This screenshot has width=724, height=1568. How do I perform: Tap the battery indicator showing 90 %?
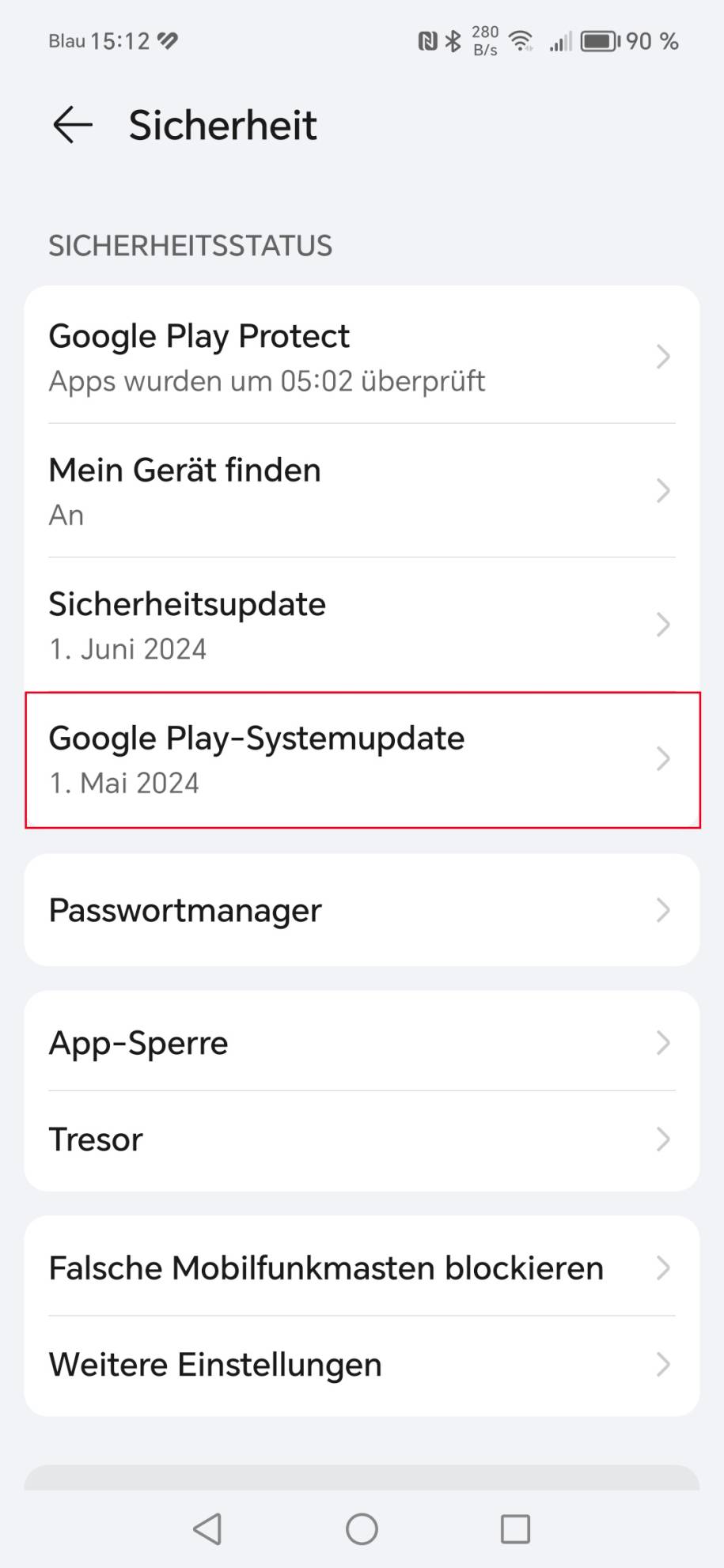point(599,40)
